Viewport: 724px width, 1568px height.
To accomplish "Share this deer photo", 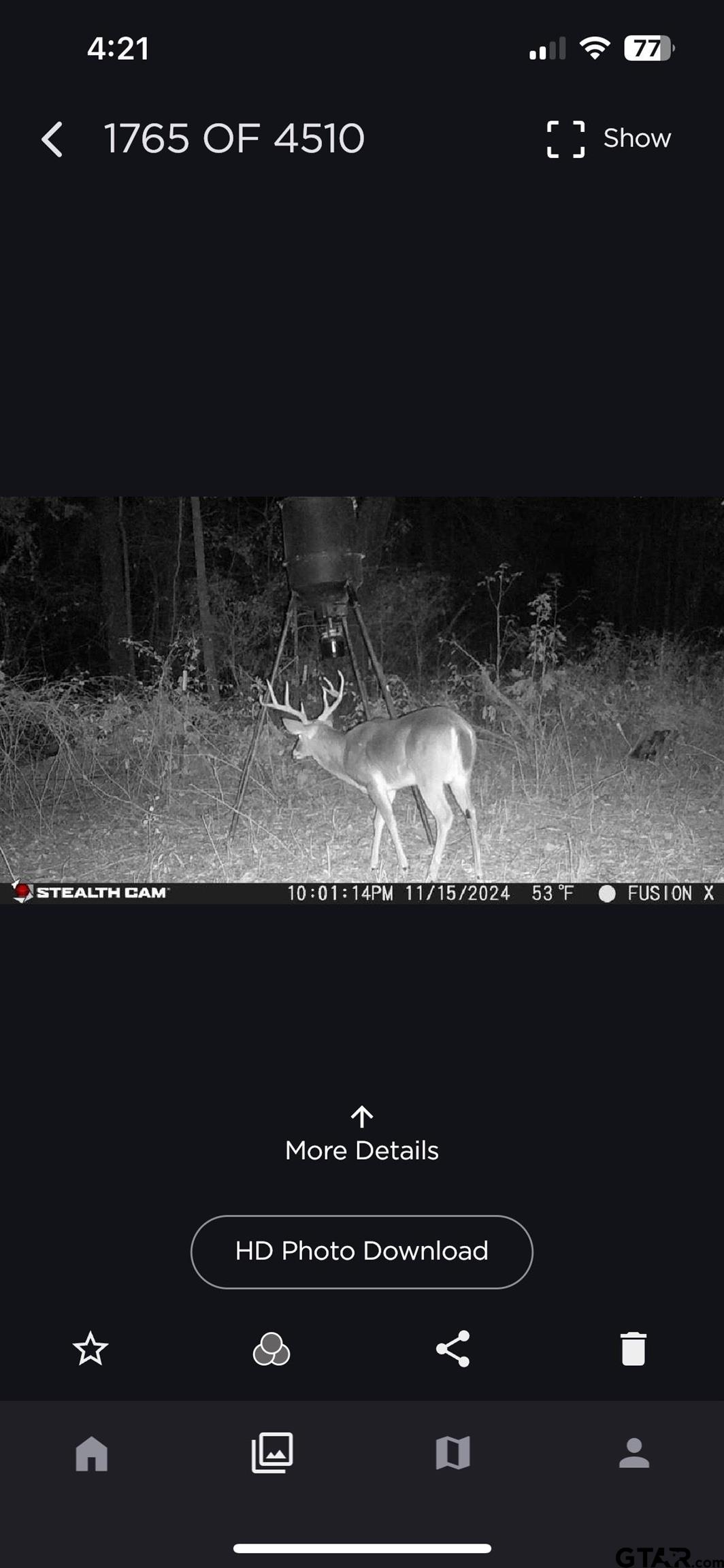I will [x=452, y=1349].
